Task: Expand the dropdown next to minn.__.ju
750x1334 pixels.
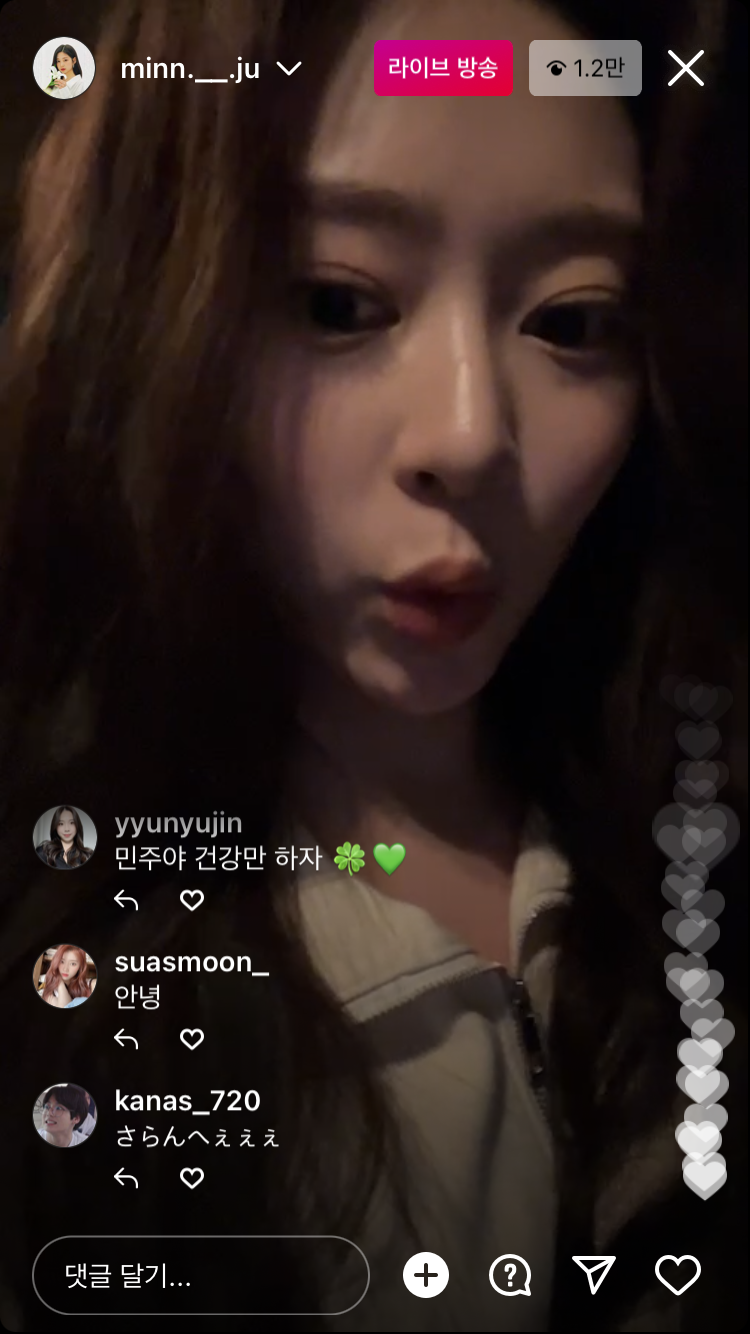Action: click(289, 69)
